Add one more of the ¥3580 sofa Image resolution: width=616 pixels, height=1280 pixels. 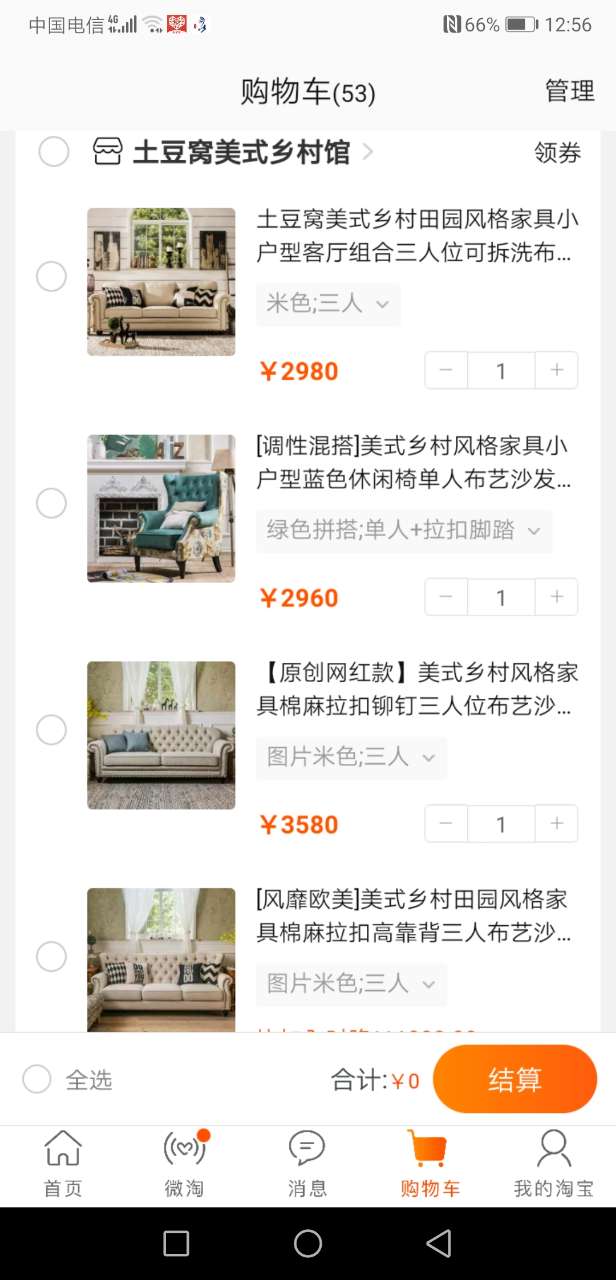point(556,824)
